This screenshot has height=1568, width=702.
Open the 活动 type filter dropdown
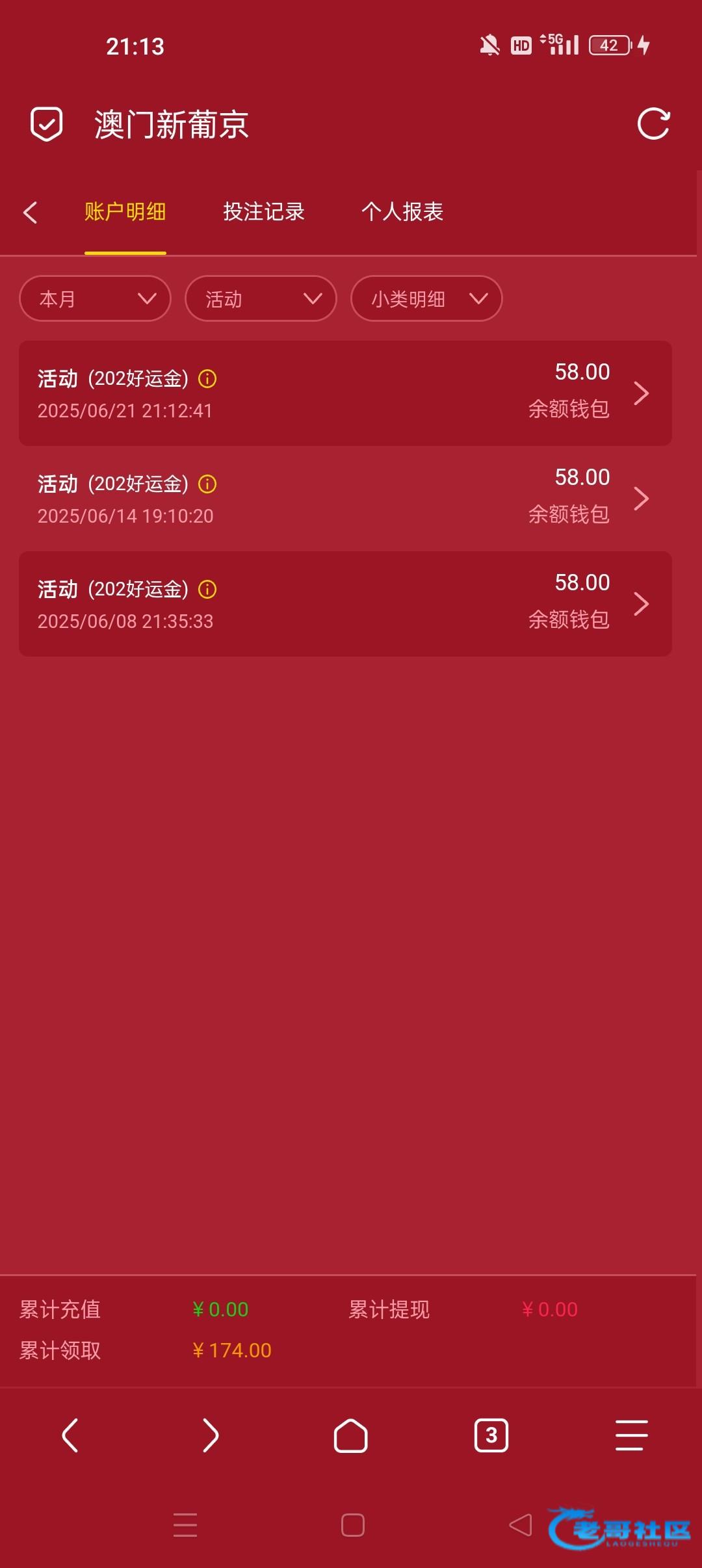[261, 298]
